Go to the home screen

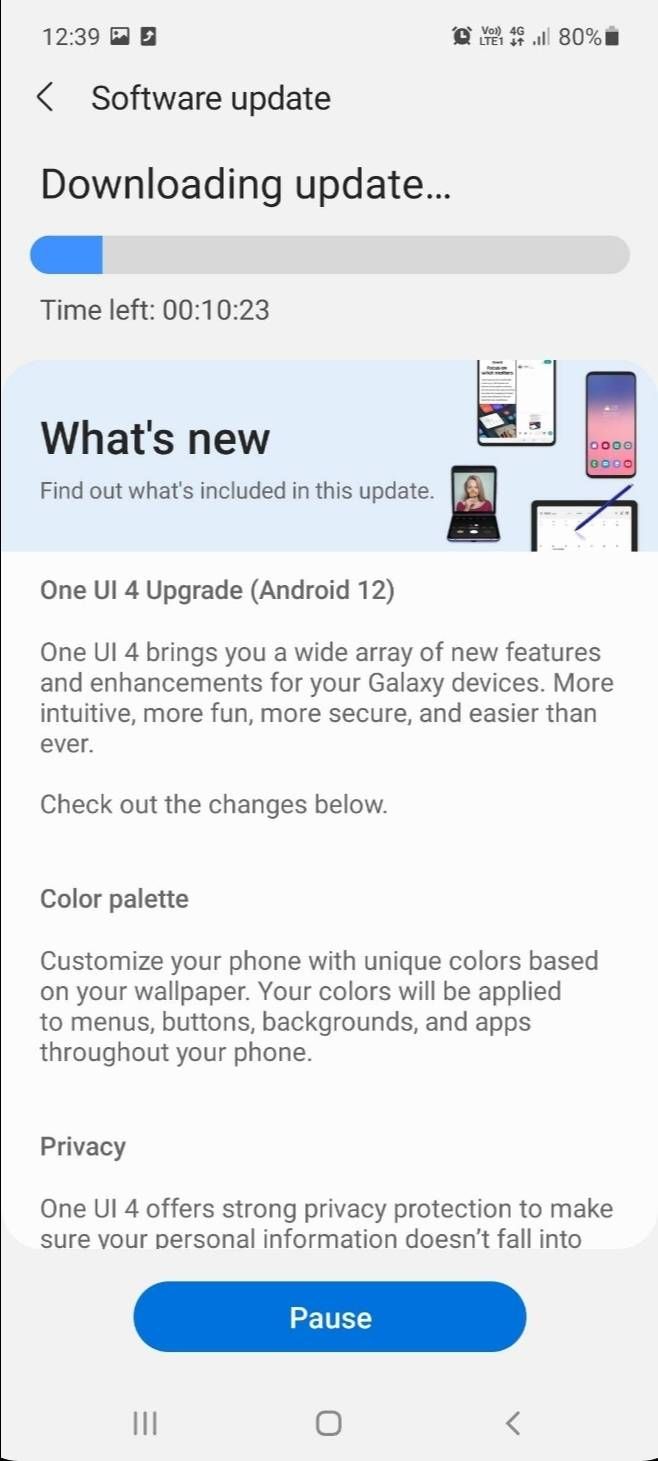tap(328, 1423)
